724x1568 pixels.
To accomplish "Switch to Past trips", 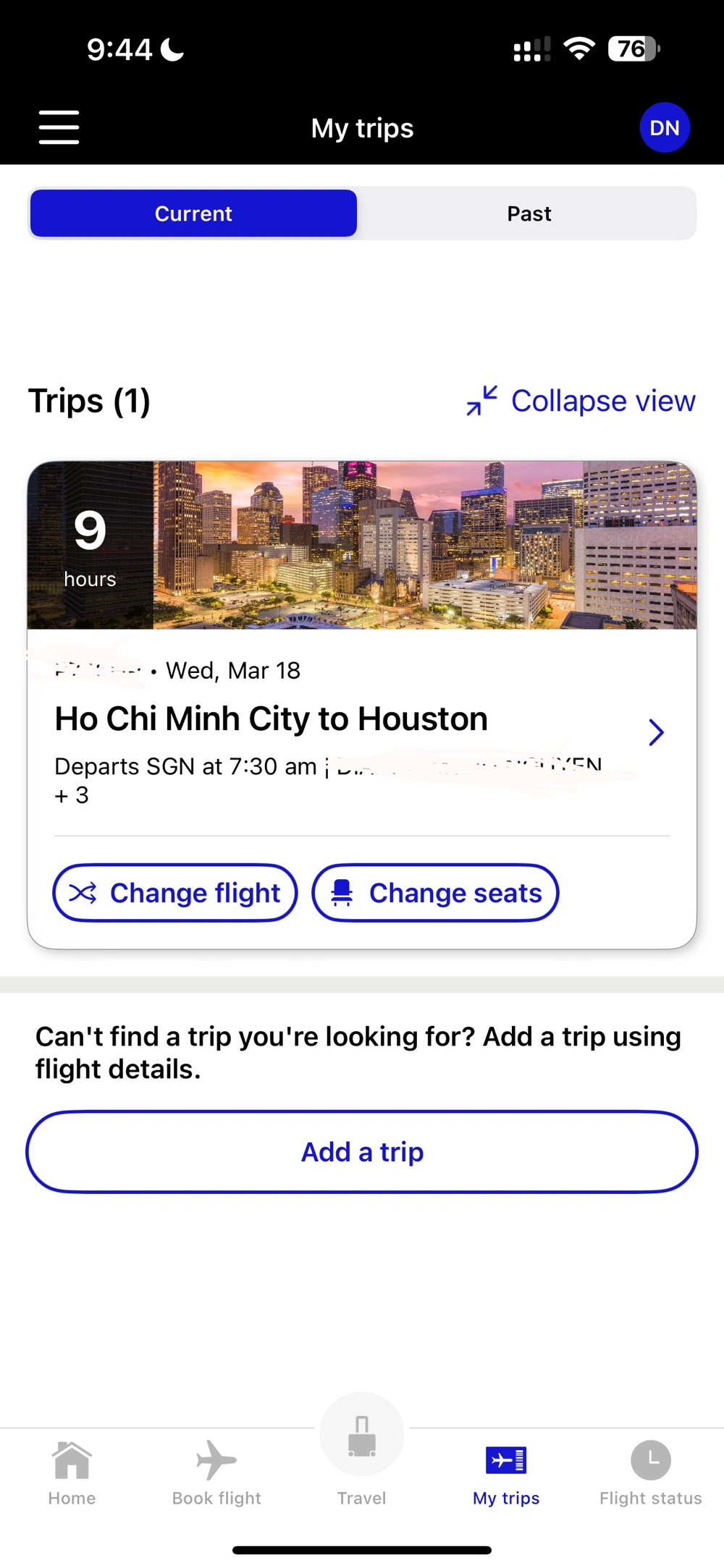I will coord(529,213).
